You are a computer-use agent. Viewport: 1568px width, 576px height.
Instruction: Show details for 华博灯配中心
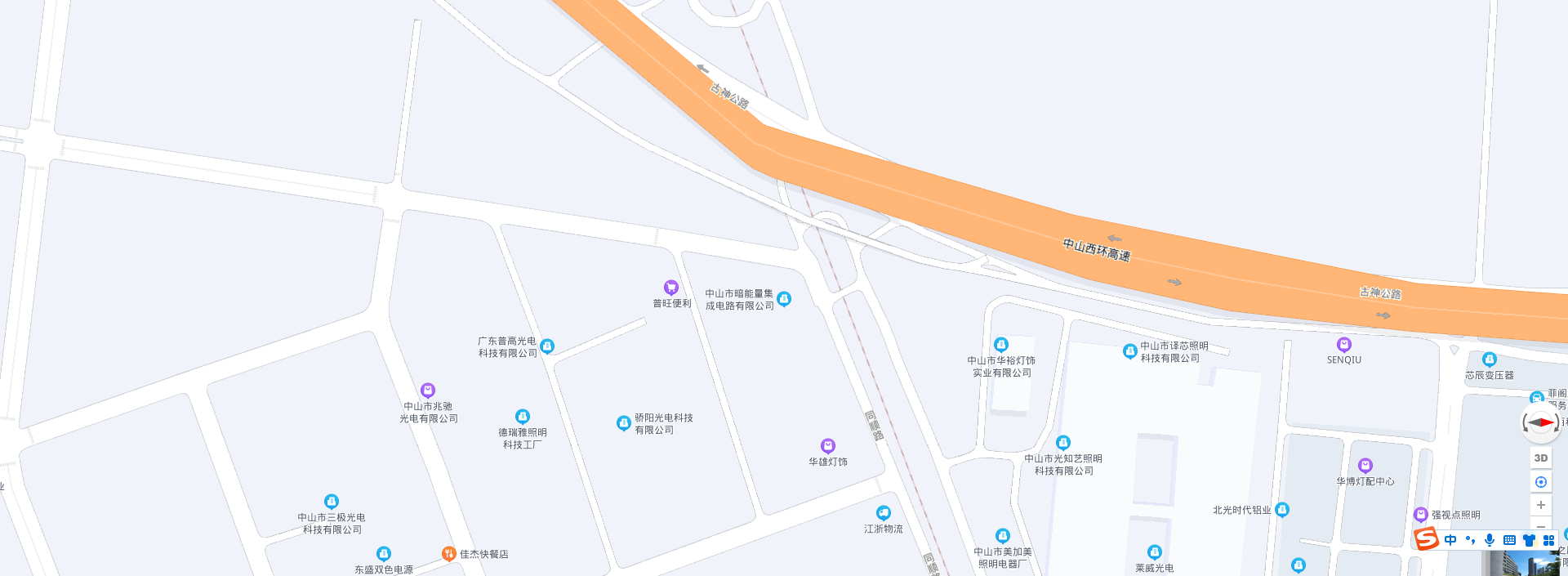1365,467
